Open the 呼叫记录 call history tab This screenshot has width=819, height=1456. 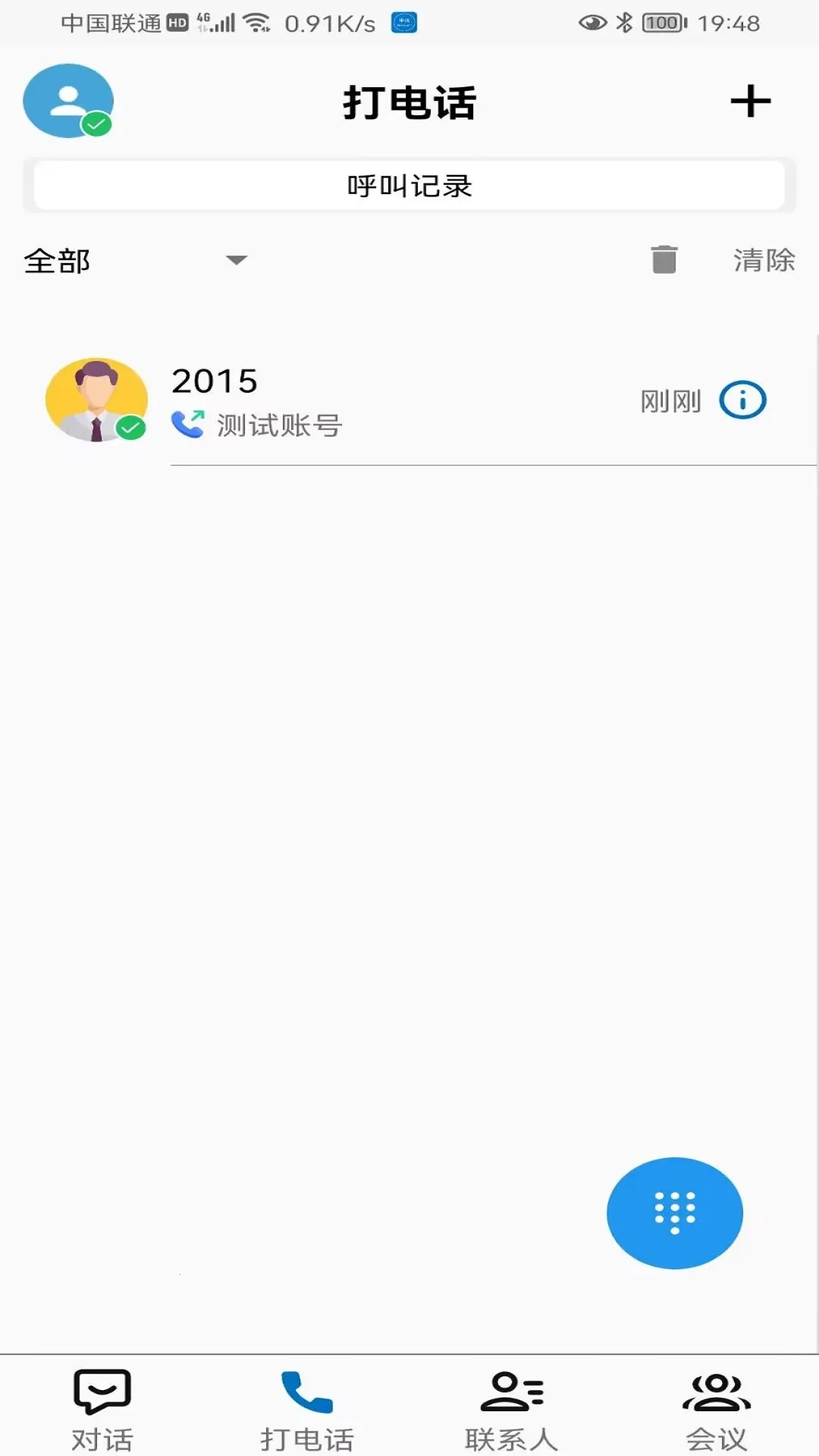(x=409, y=184)
